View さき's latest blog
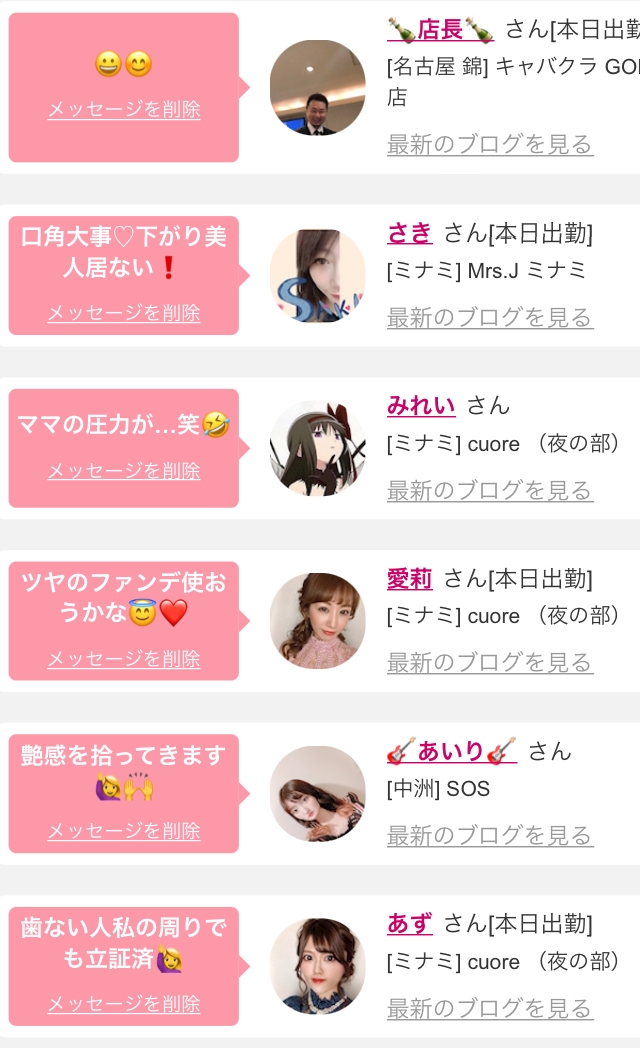This screenshot has width=640, height=1048. 490,317
